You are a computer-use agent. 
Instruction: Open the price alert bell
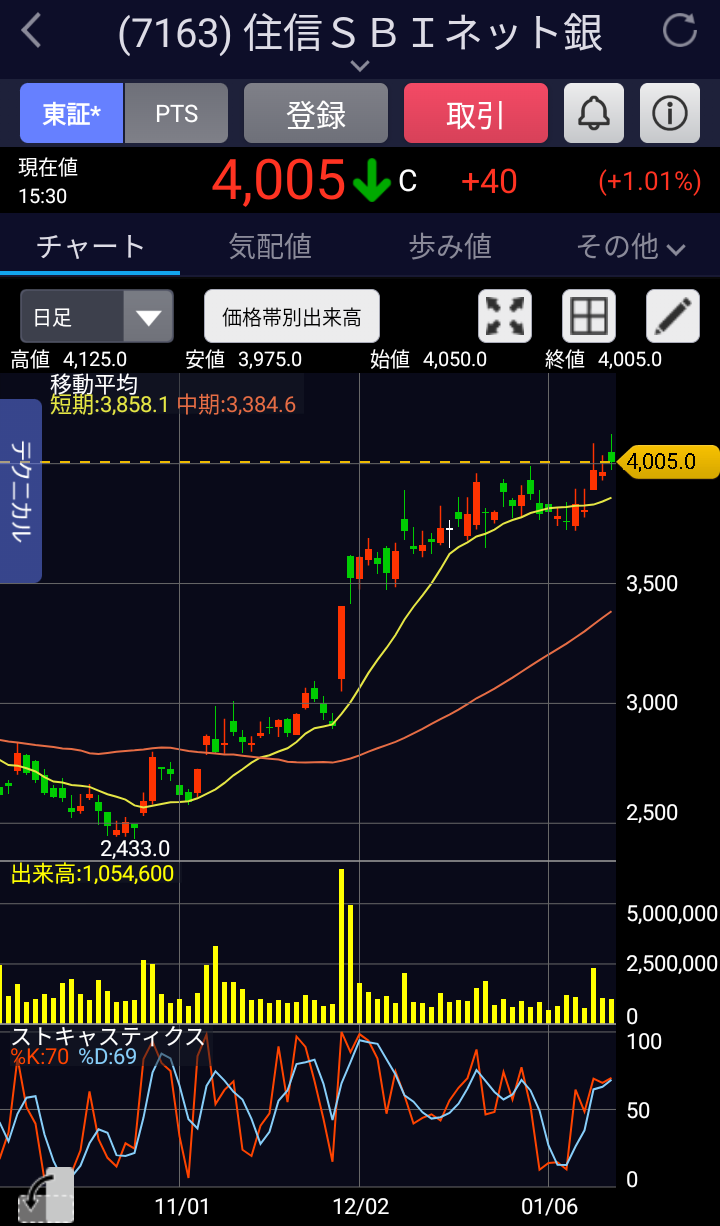[x=594, y=114]
